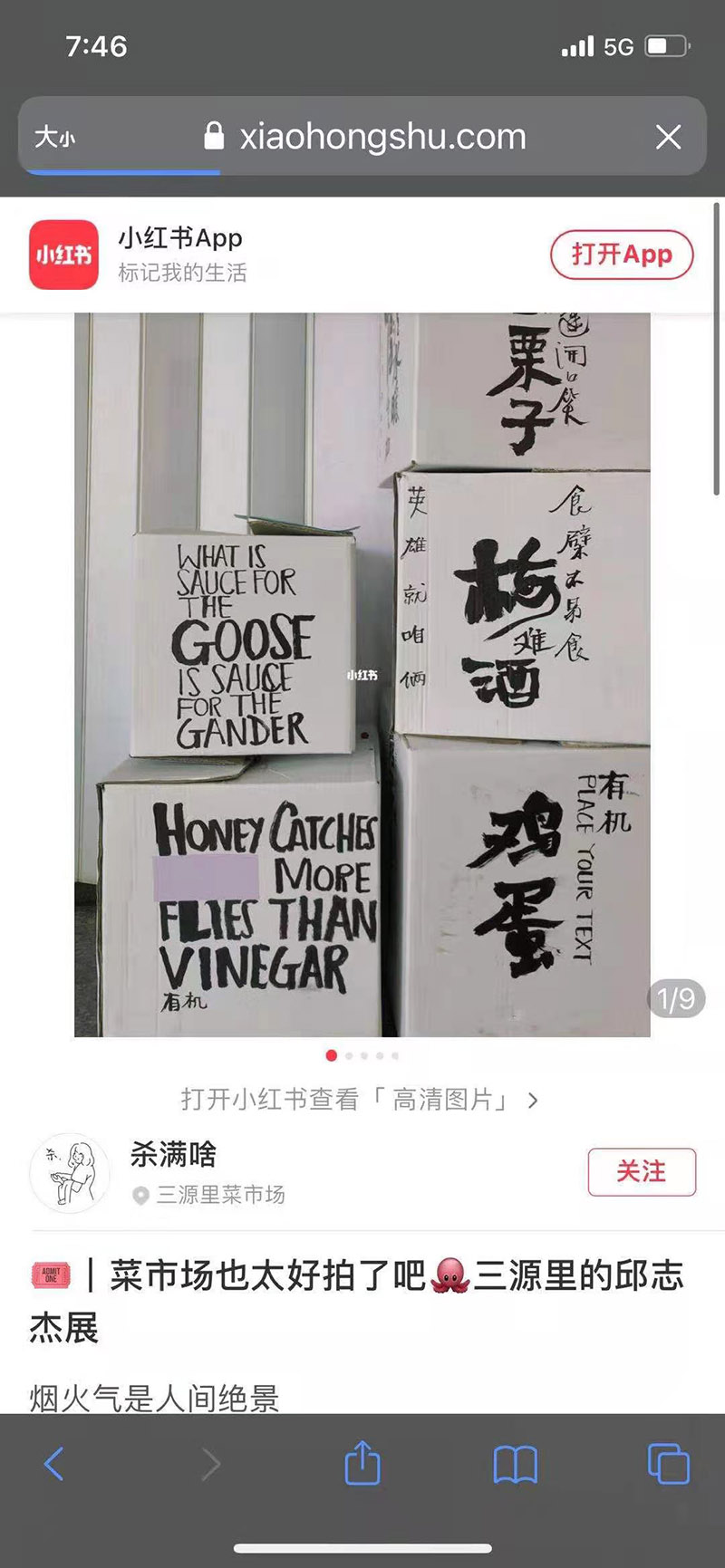
Task: Open 打开小红书查看「高清图片」 link
Action: 360,1100
